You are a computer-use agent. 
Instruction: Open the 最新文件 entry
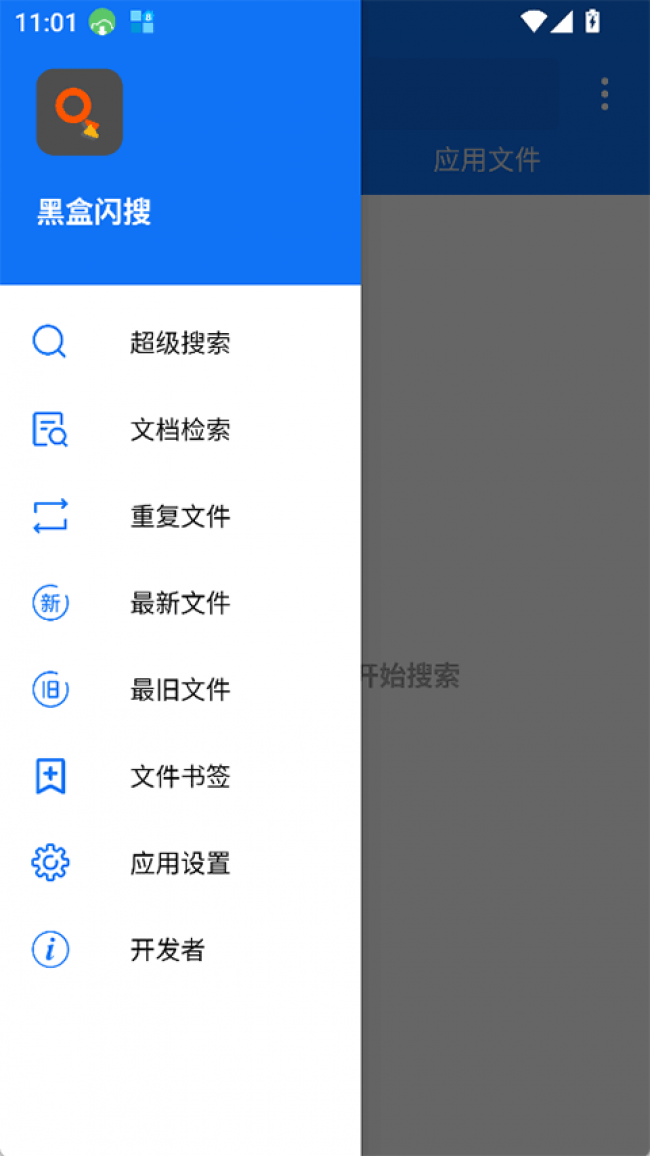pos(180,603)
